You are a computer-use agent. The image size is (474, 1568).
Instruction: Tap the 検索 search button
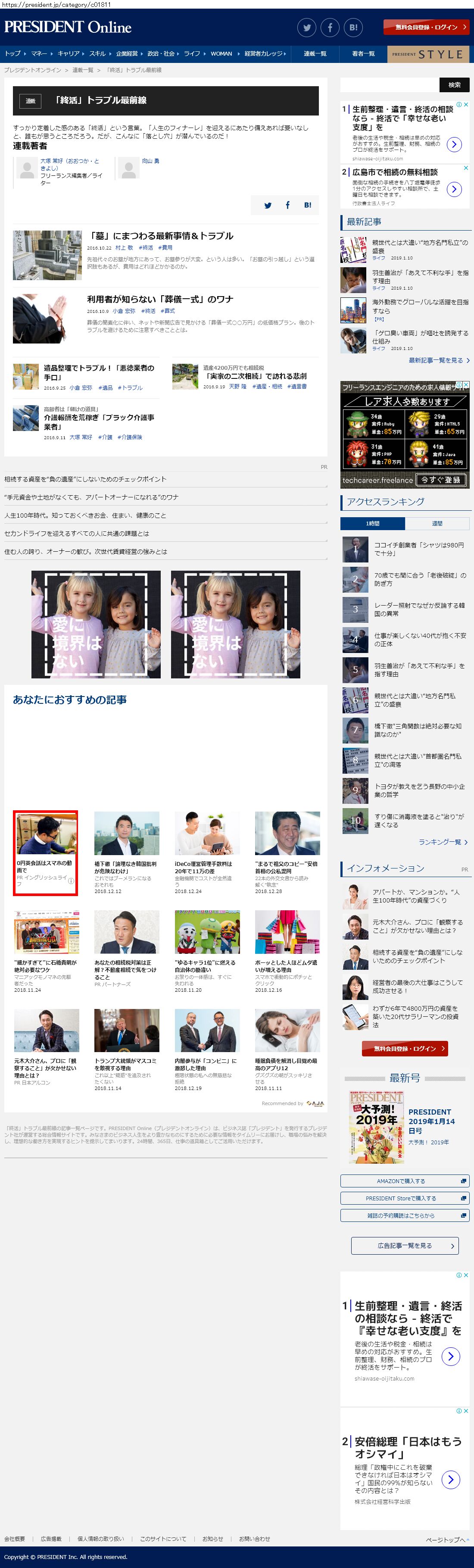pos(455,85)
